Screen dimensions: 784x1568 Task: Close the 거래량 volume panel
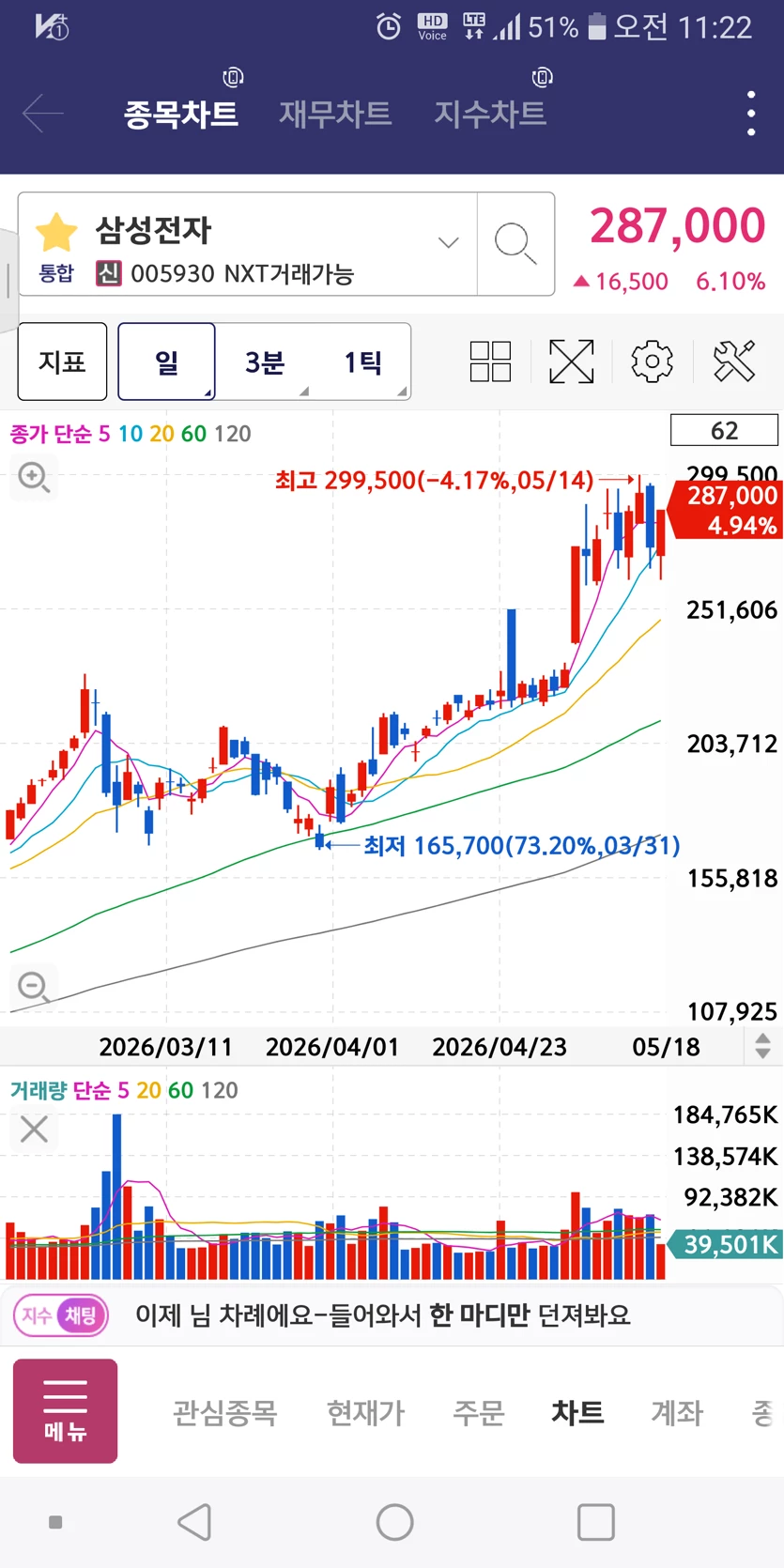pos(34,1130)
